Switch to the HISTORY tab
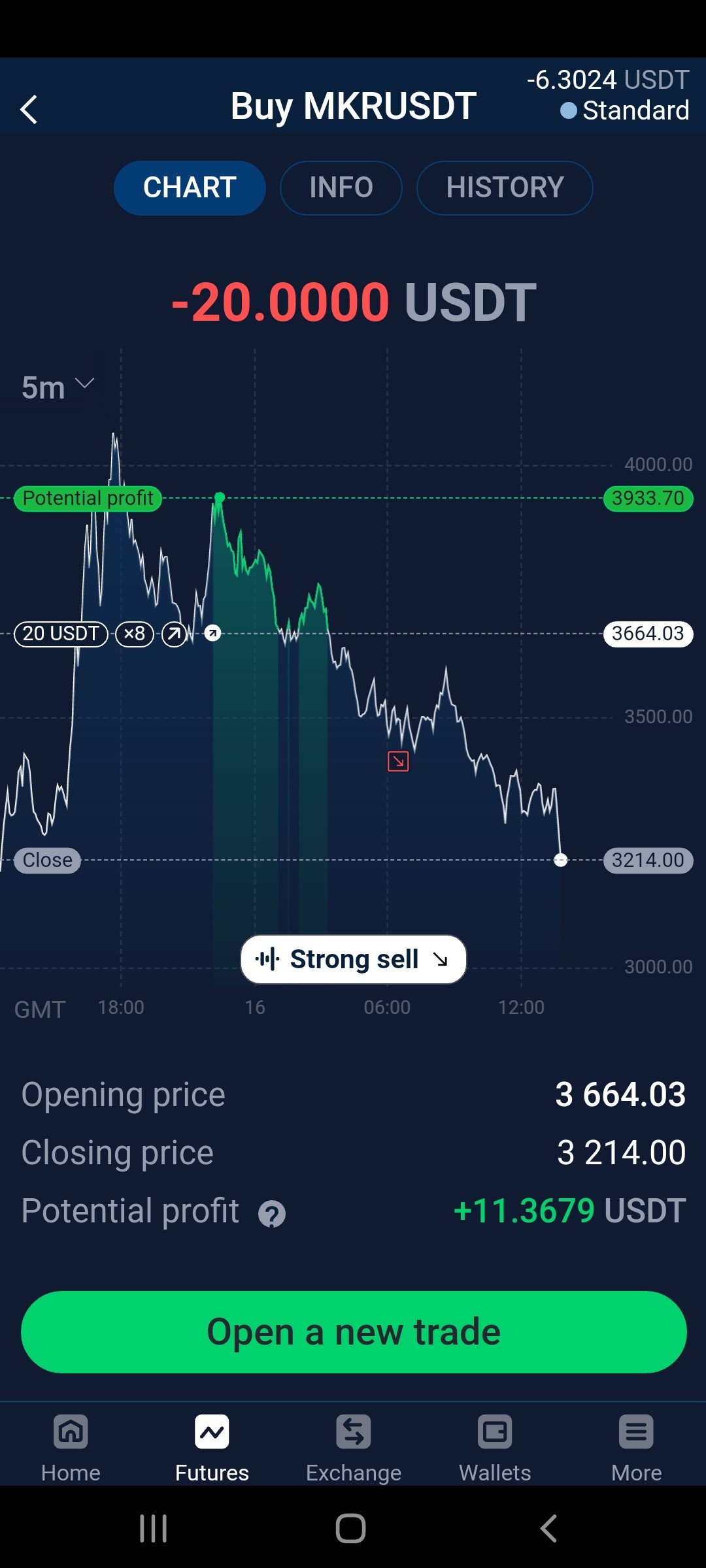 505,188
